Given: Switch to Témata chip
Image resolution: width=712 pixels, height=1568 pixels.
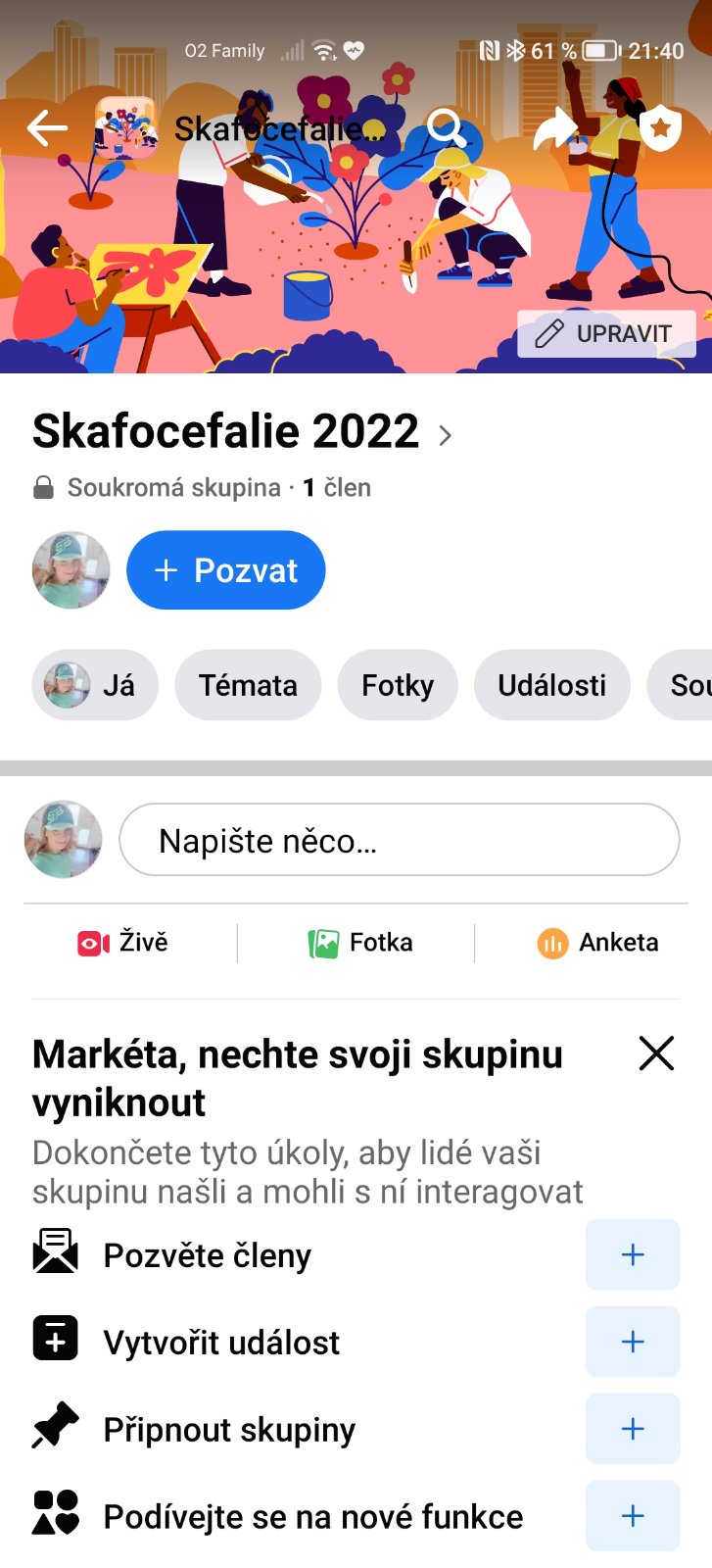Looking at the screenshot, I should pyautogui.click(x=248, y=685).
